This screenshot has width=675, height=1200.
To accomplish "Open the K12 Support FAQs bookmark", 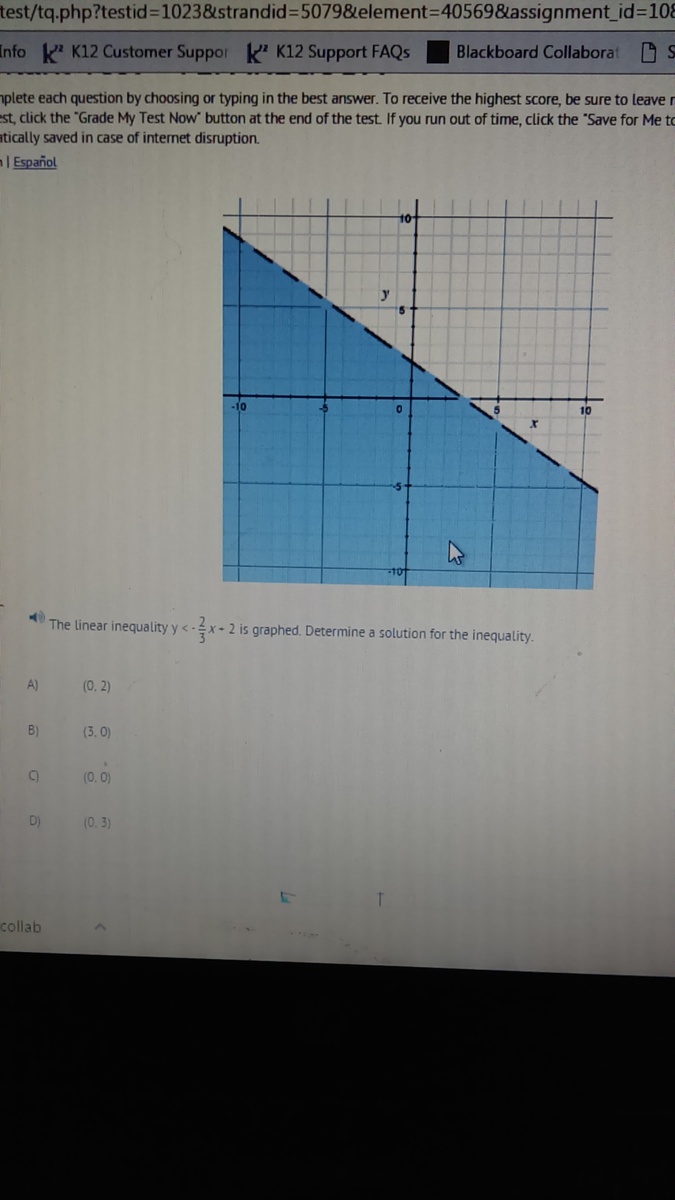I will [329, 52].
